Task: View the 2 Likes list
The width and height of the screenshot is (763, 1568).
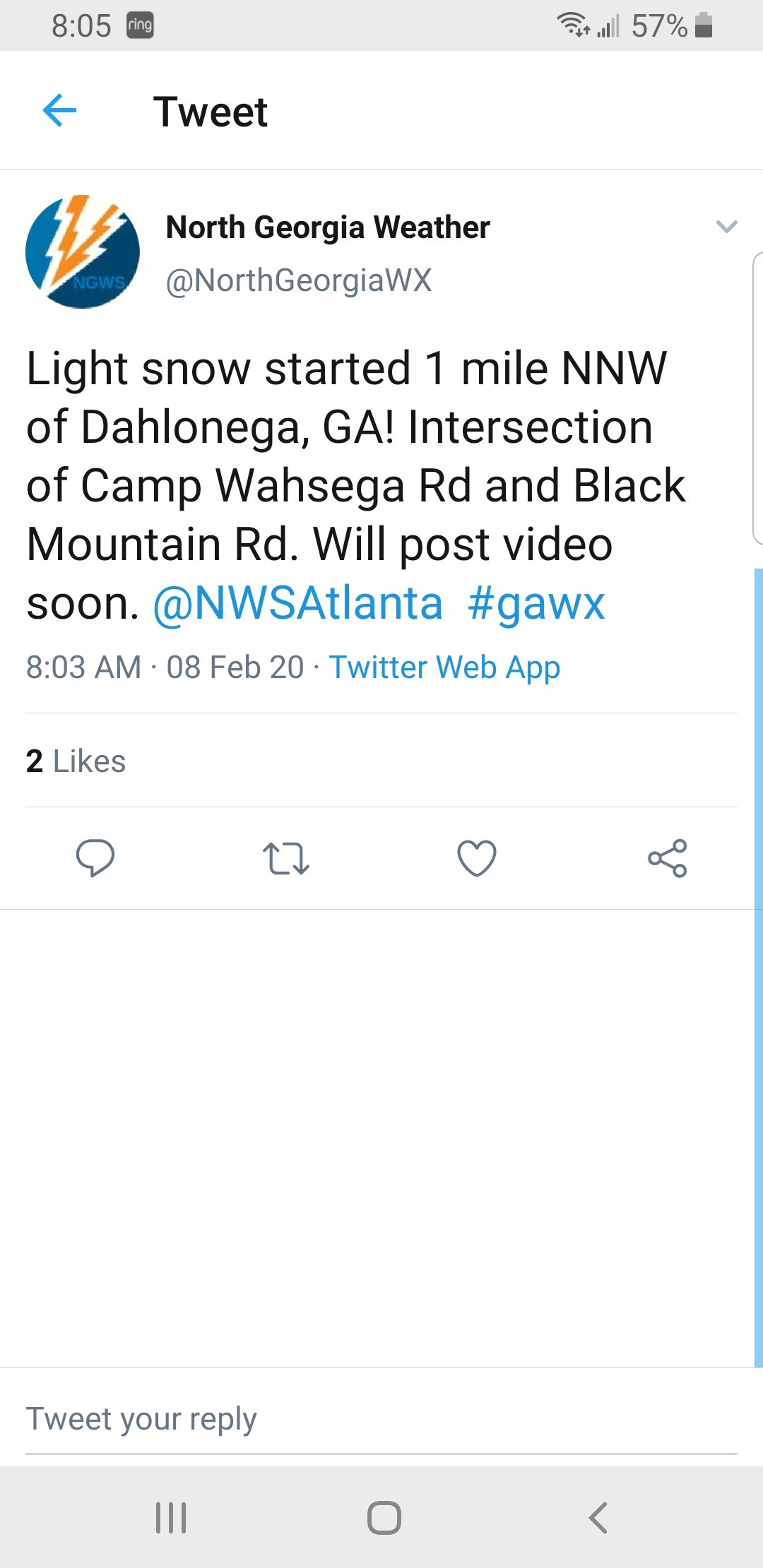Action: point(76,761)
